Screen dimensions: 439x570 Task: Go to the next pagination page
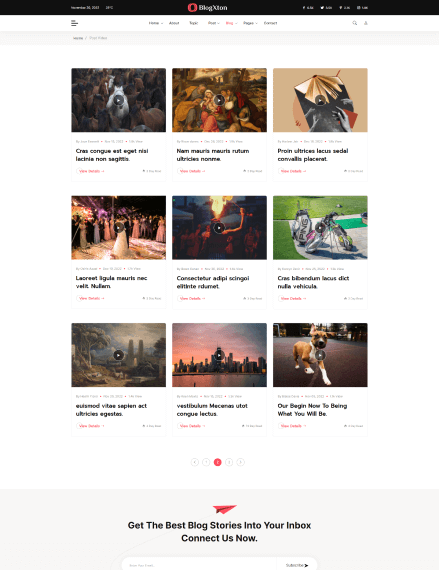[x=241, y=462]
